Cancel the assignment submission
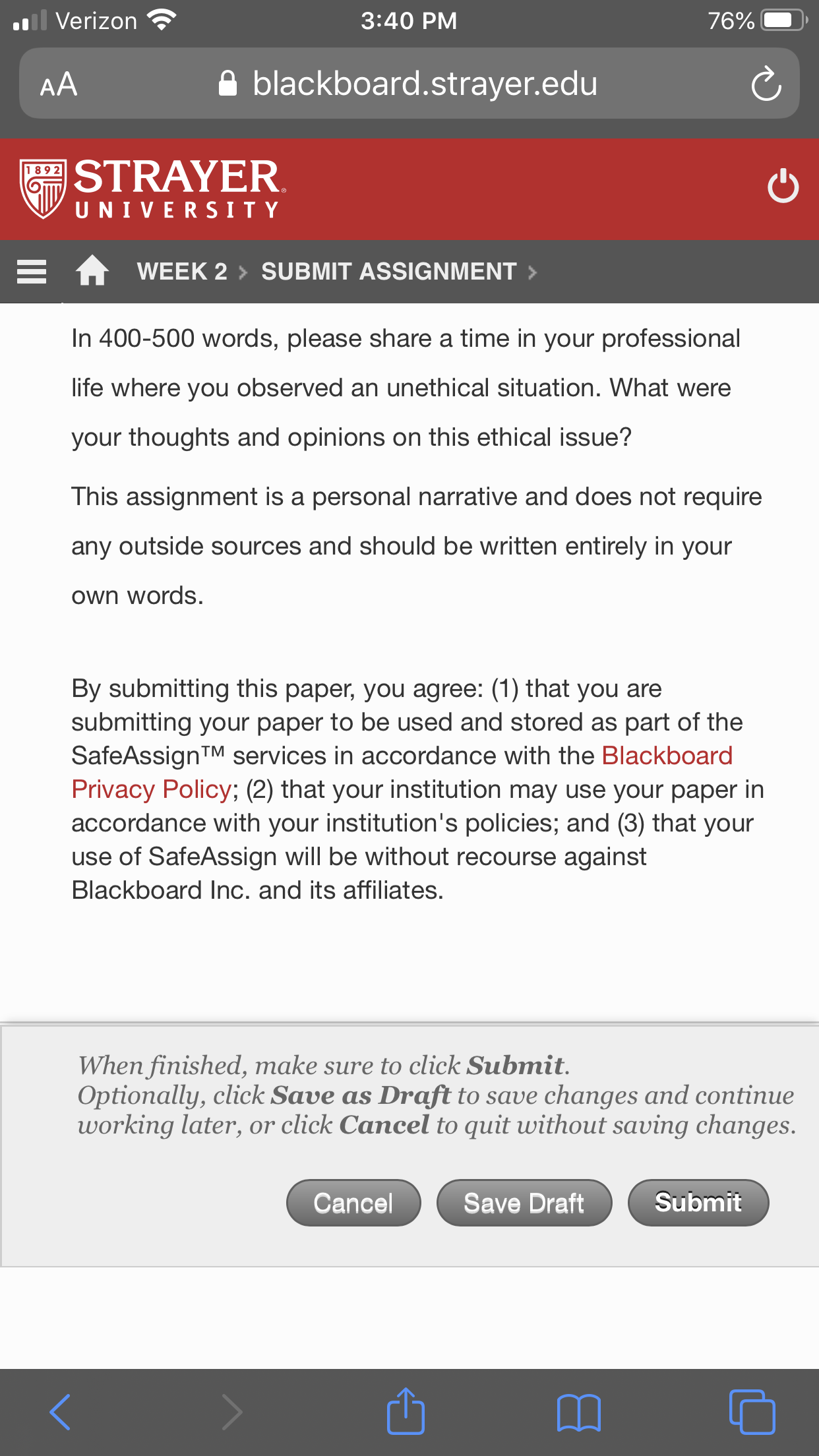The width and height of the screenshot is (819, 1456). (353, 1203)
